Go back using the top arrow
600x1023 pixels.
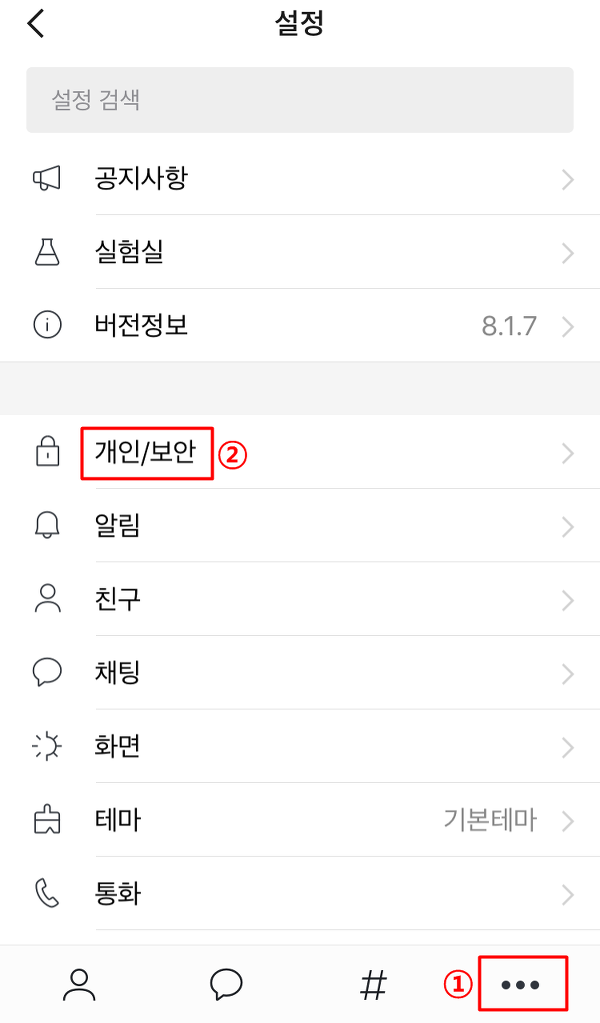click(36, 24)
